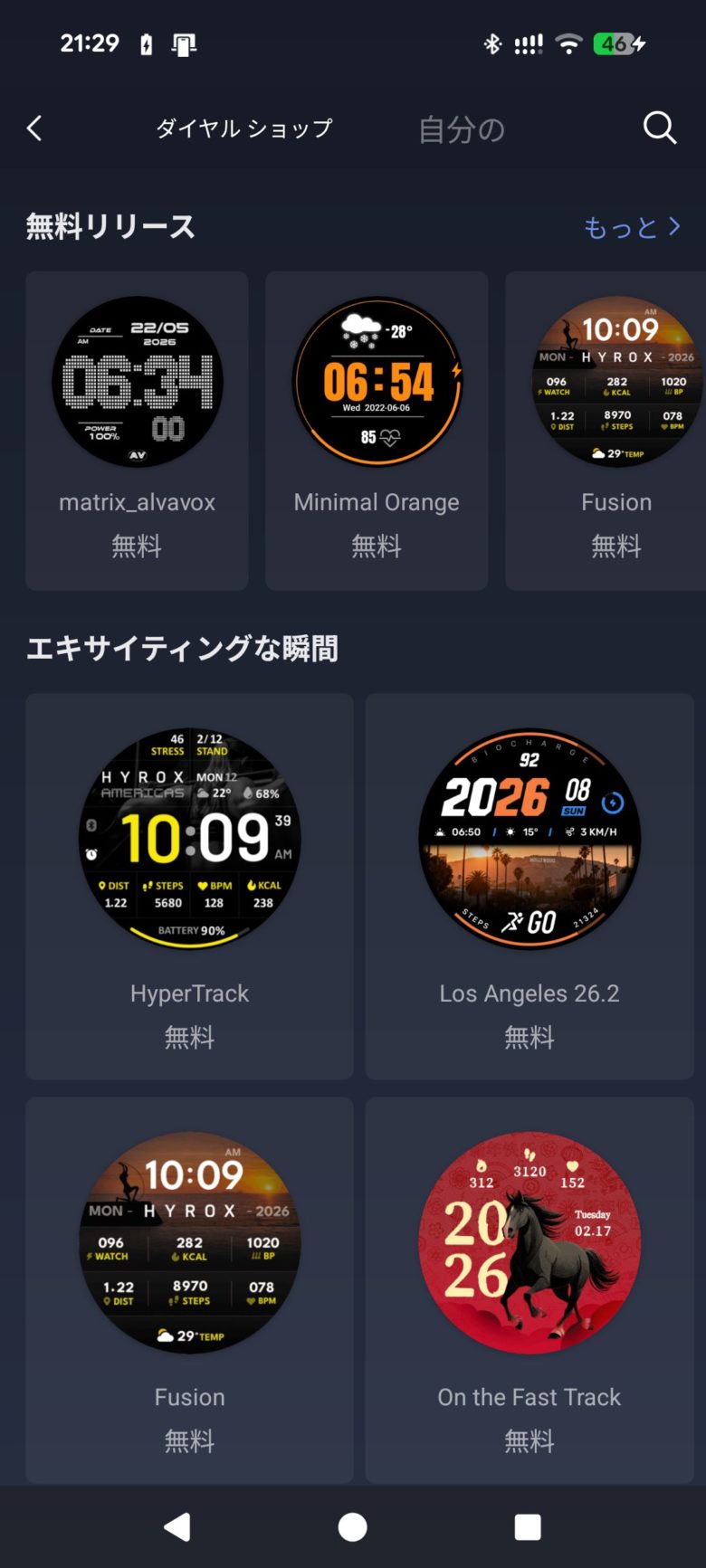Select the Minimal Orange watch face
The image size is (706, 1568).
(377, 431)
